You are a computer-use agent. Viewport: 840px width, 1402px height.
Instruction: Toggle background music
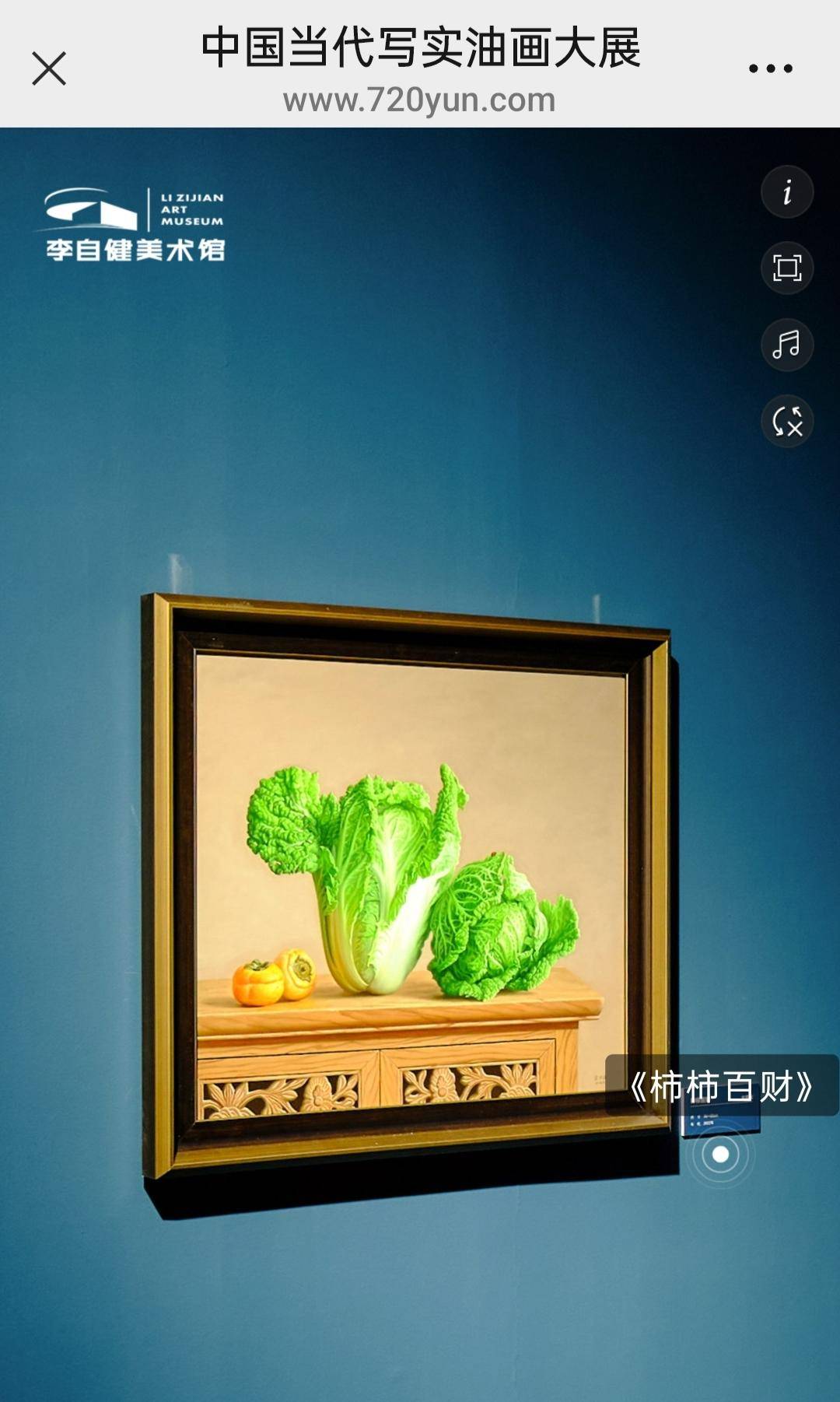pos(787,345)
